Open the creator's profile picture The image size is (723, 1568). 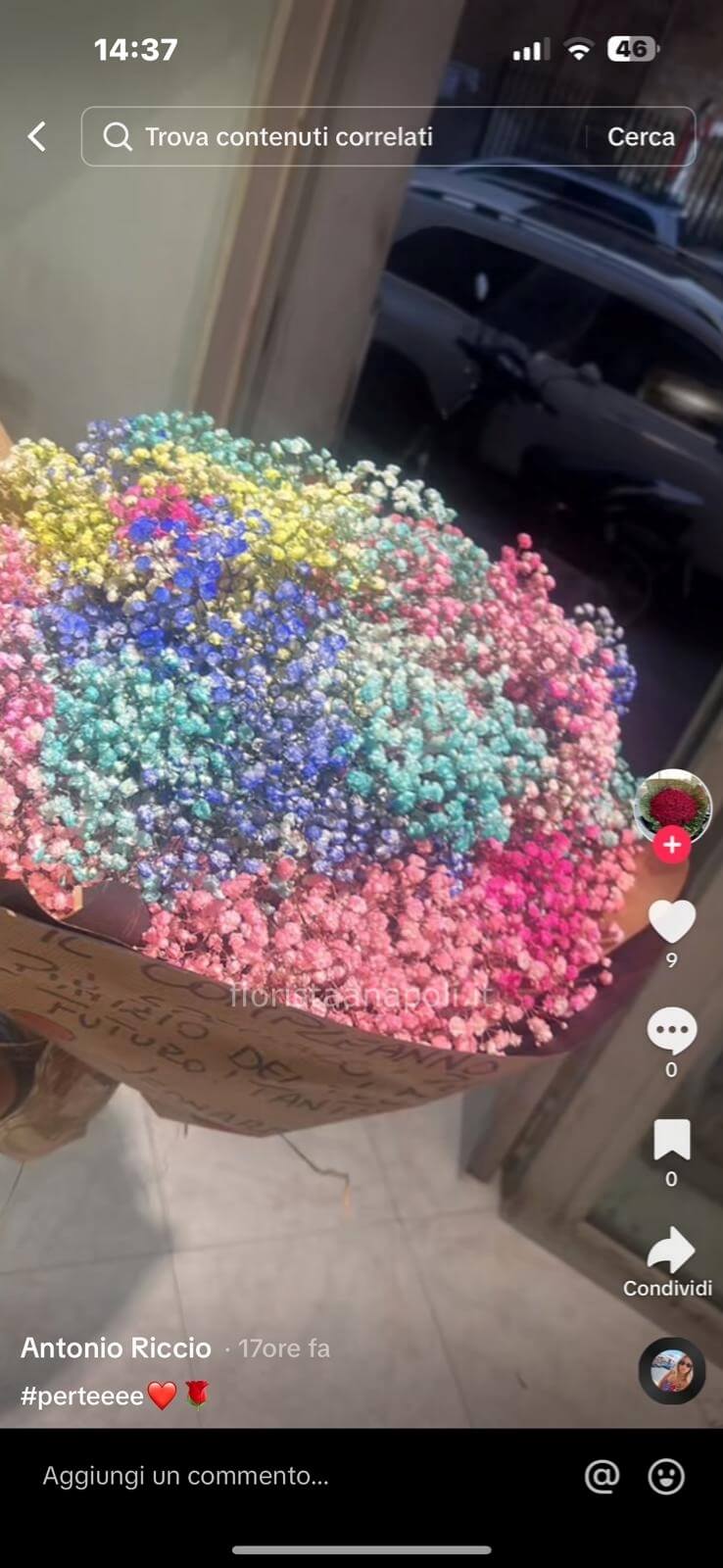pos(672,806)
